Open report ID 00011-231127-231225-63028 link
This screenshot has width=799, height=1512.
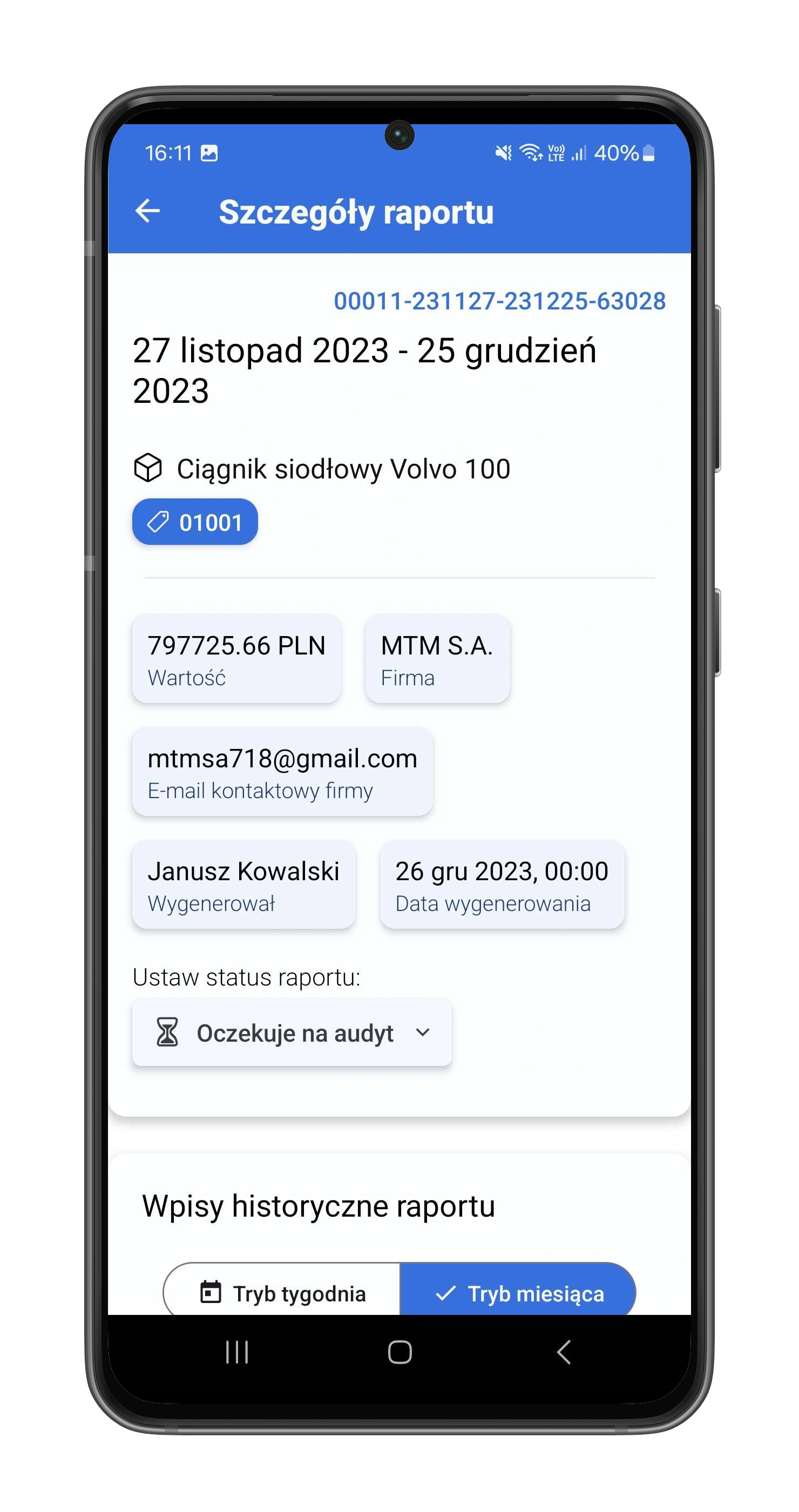(x=499, y=301)
